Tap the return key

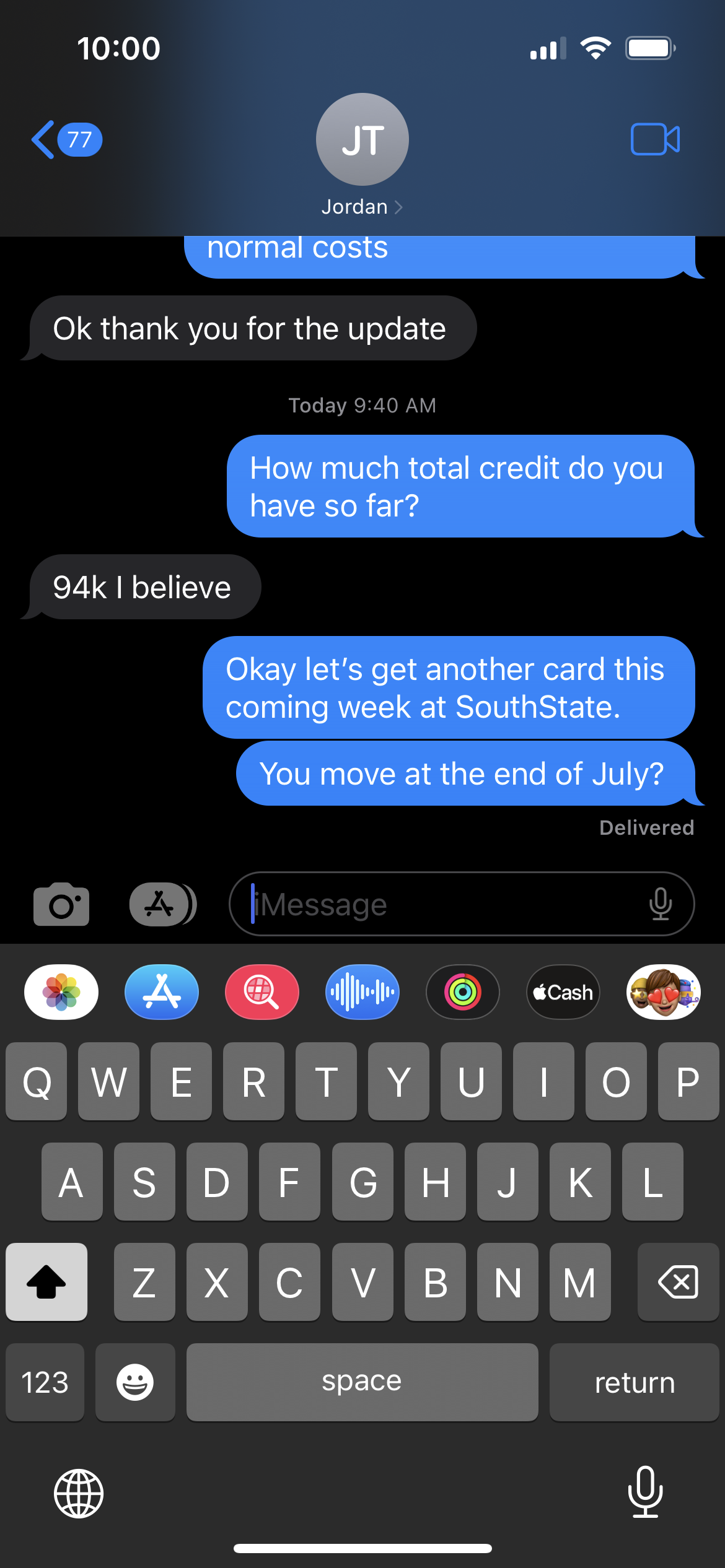click(635, 1382)
